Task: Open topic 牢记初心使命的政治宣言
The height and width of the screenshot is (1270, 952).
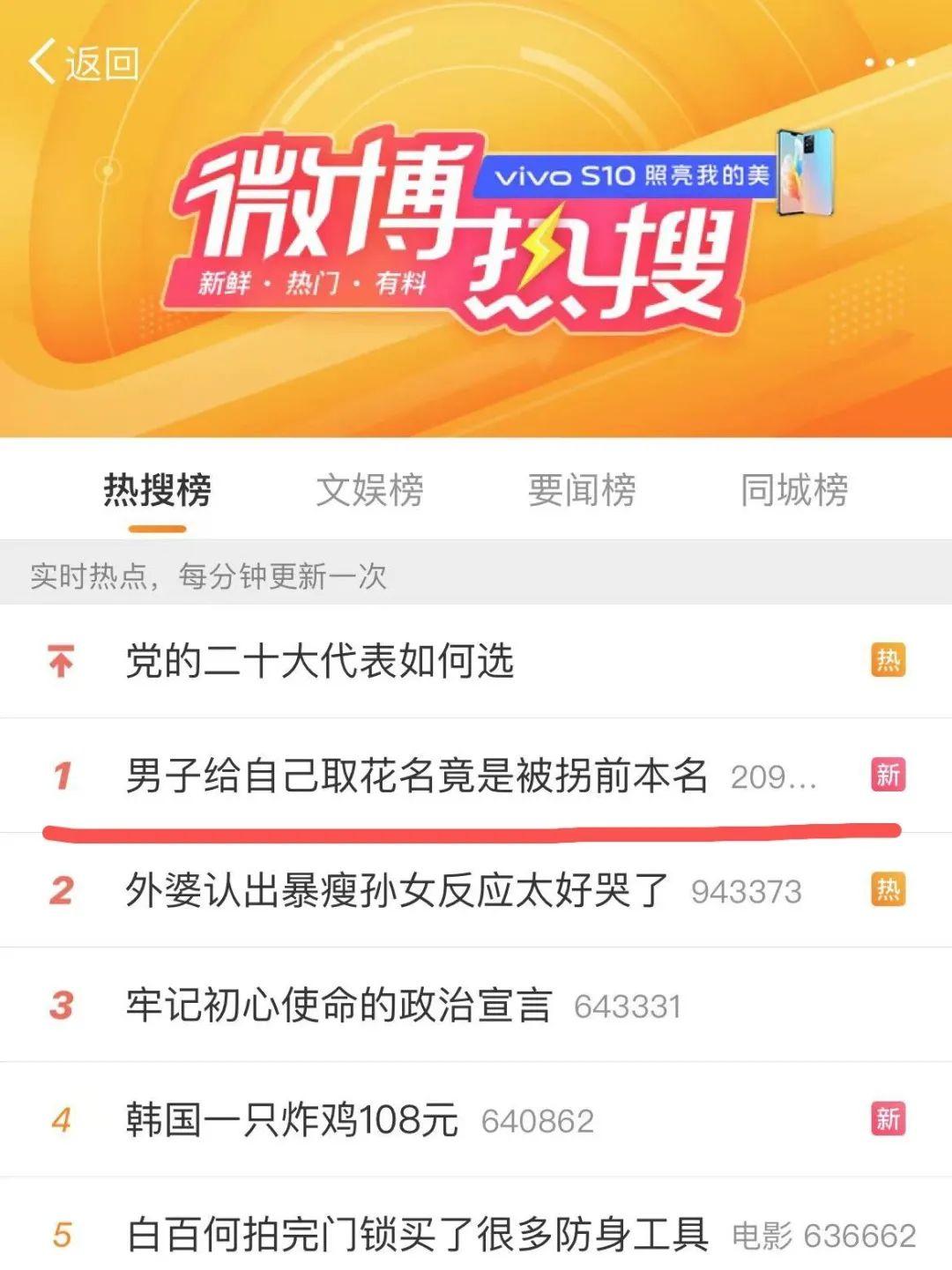Action: pos(339,1005)
